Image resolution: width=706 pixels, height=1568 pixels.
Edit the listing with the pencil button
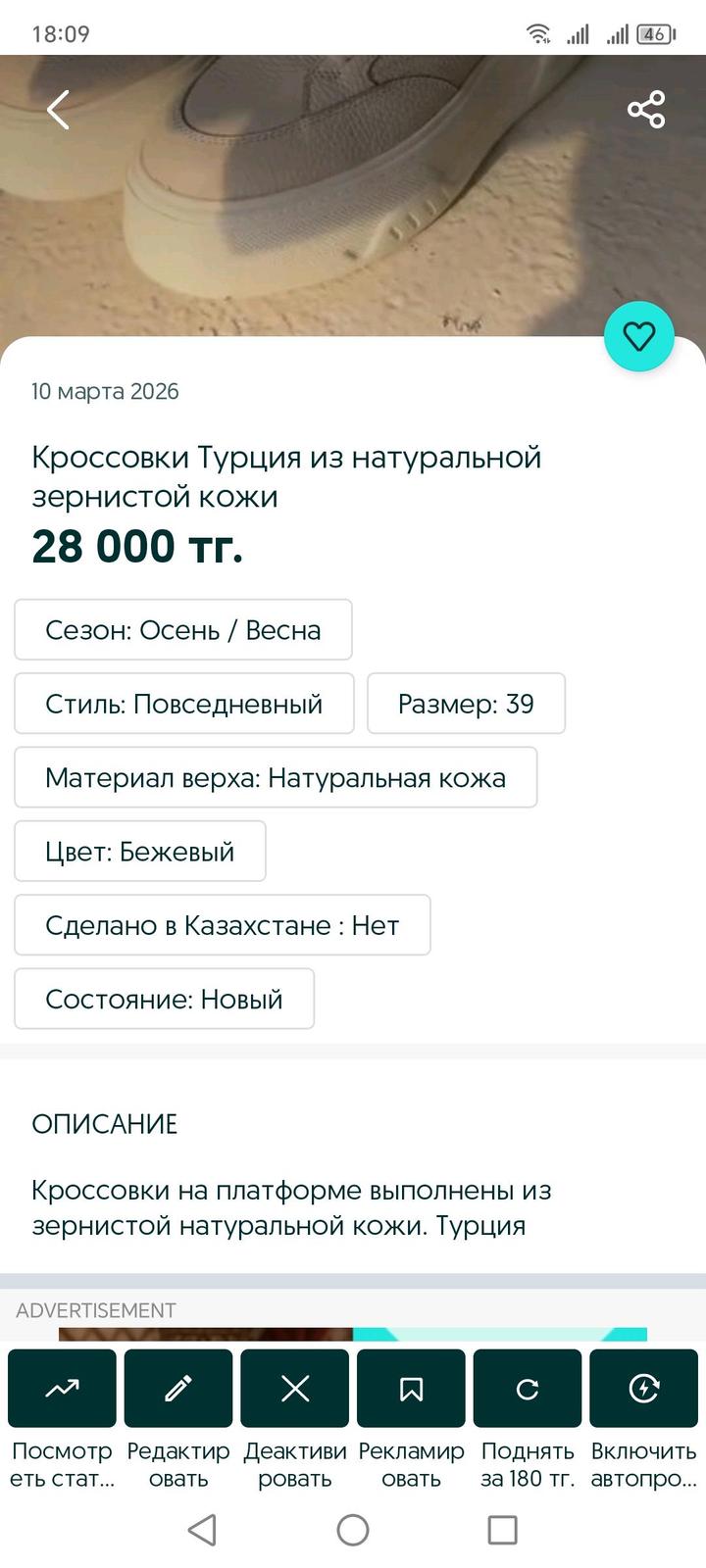click(x=178, y=1388)
